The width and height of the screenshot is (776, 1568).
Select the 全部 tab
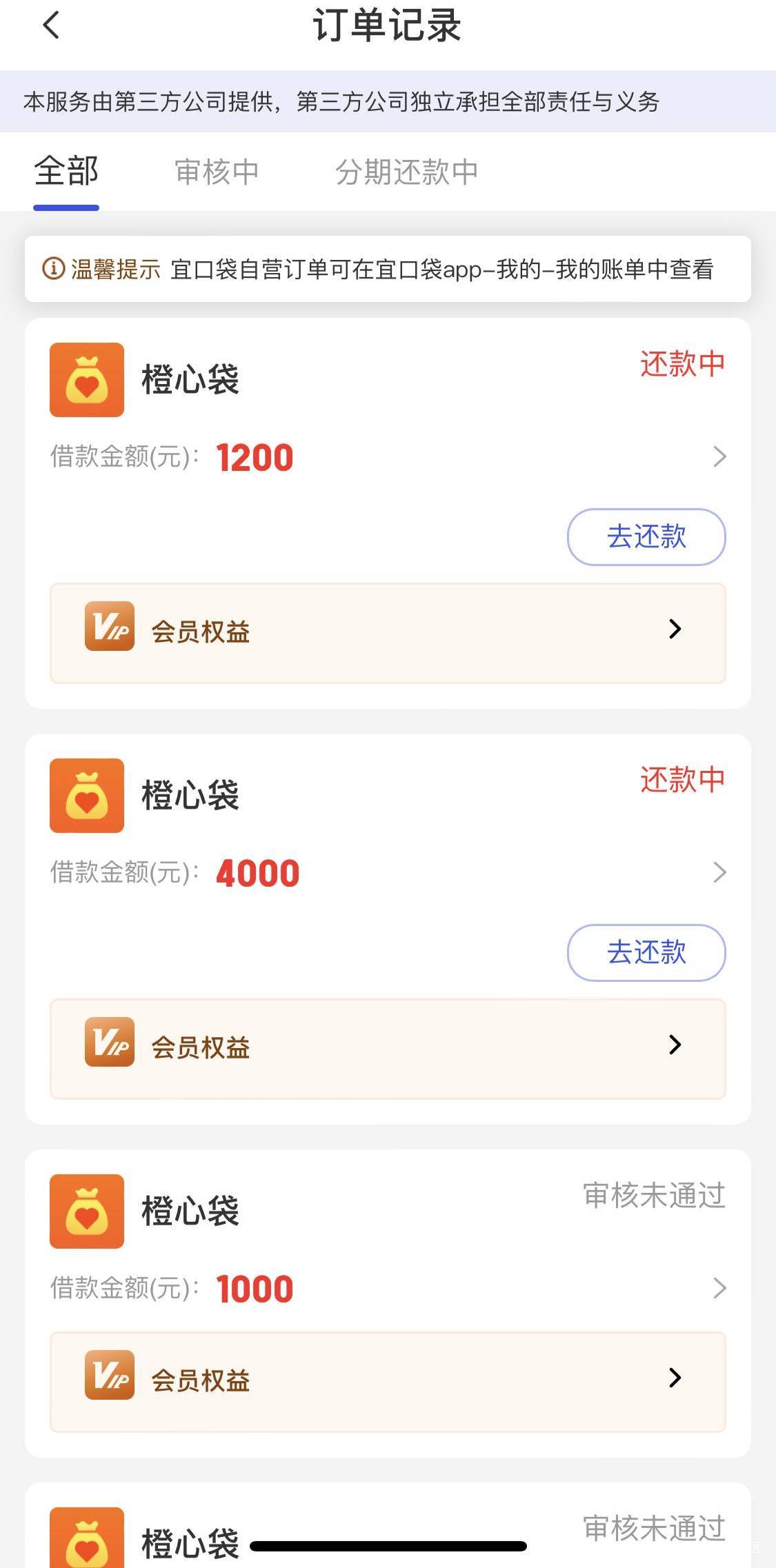[x=66, y=171]
